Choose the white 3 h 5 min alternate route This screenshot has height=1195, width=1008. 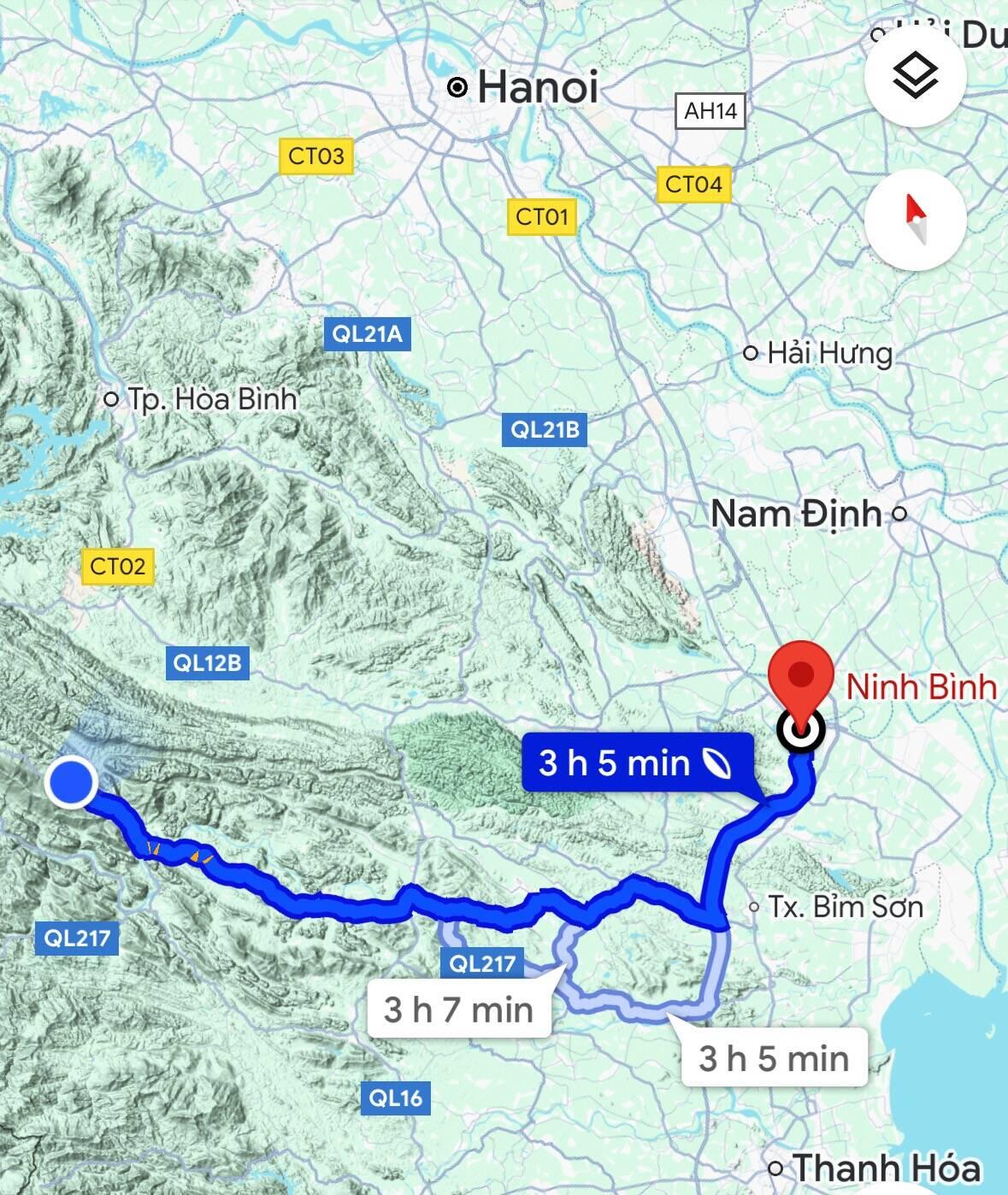click(x=774, y=1058)
